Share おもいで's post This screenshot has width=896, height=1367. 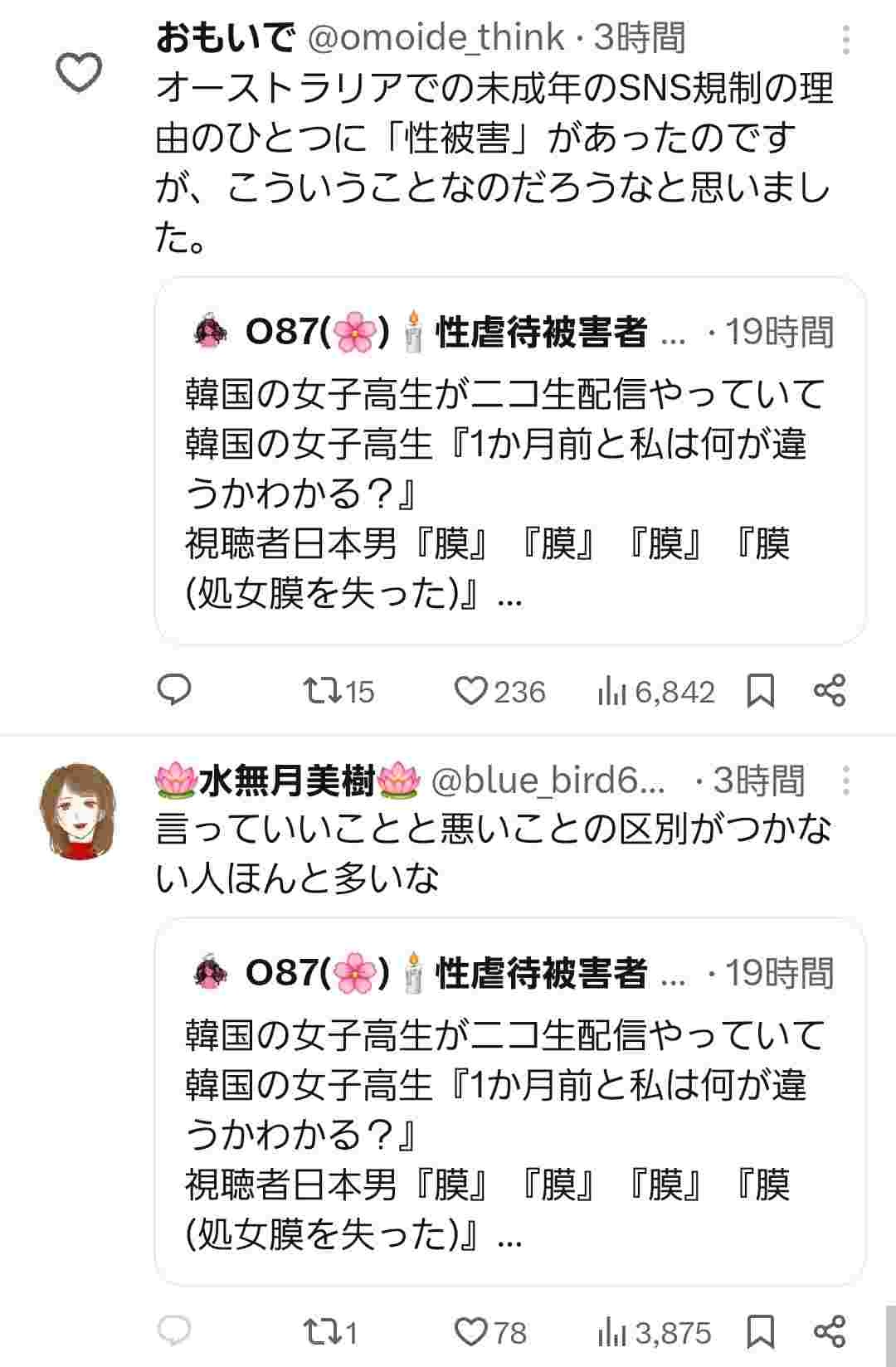(829, 690)
